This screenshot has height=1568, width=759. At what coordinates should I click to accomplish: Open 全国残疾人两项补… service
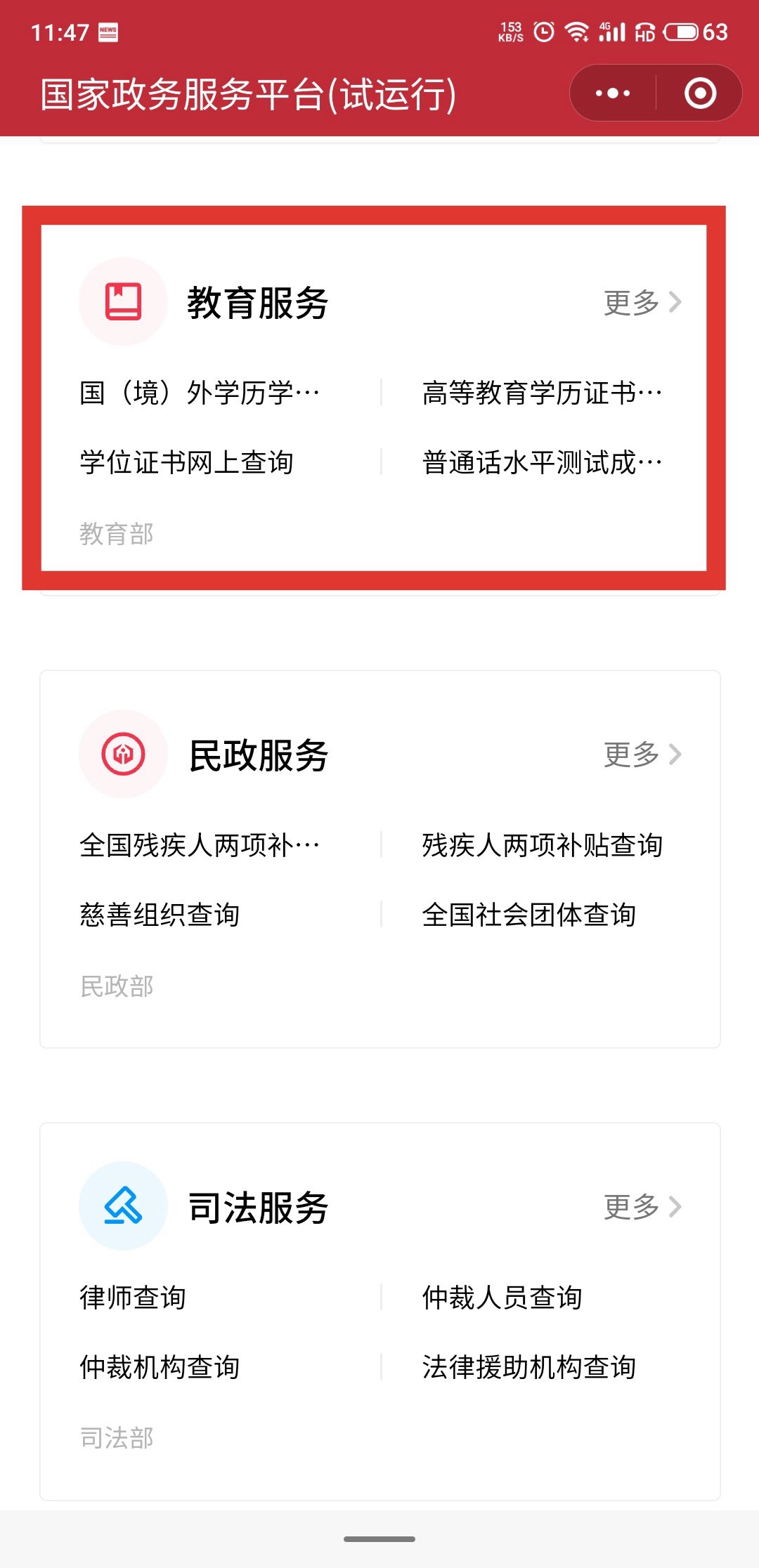point(200,845)
